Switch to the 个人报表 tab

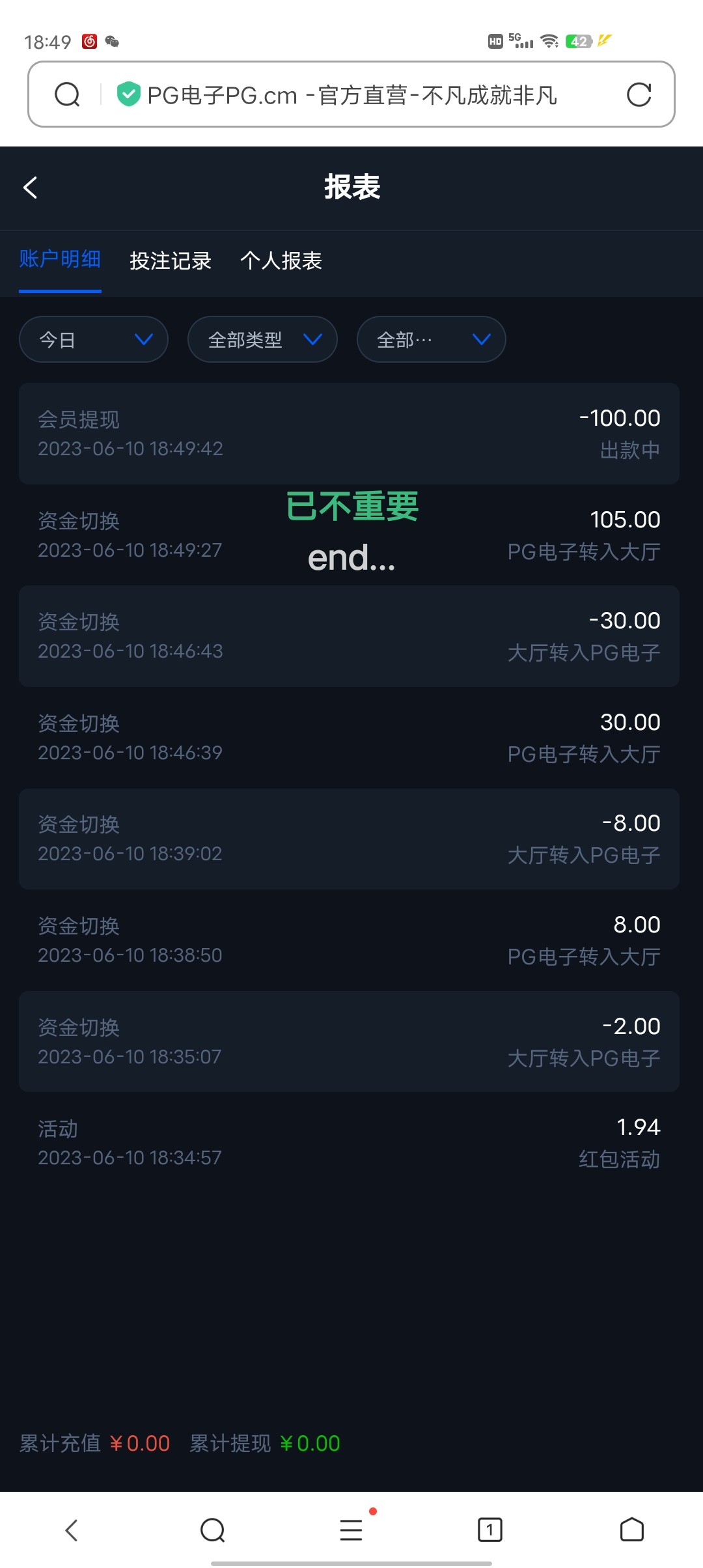[281, 261]
